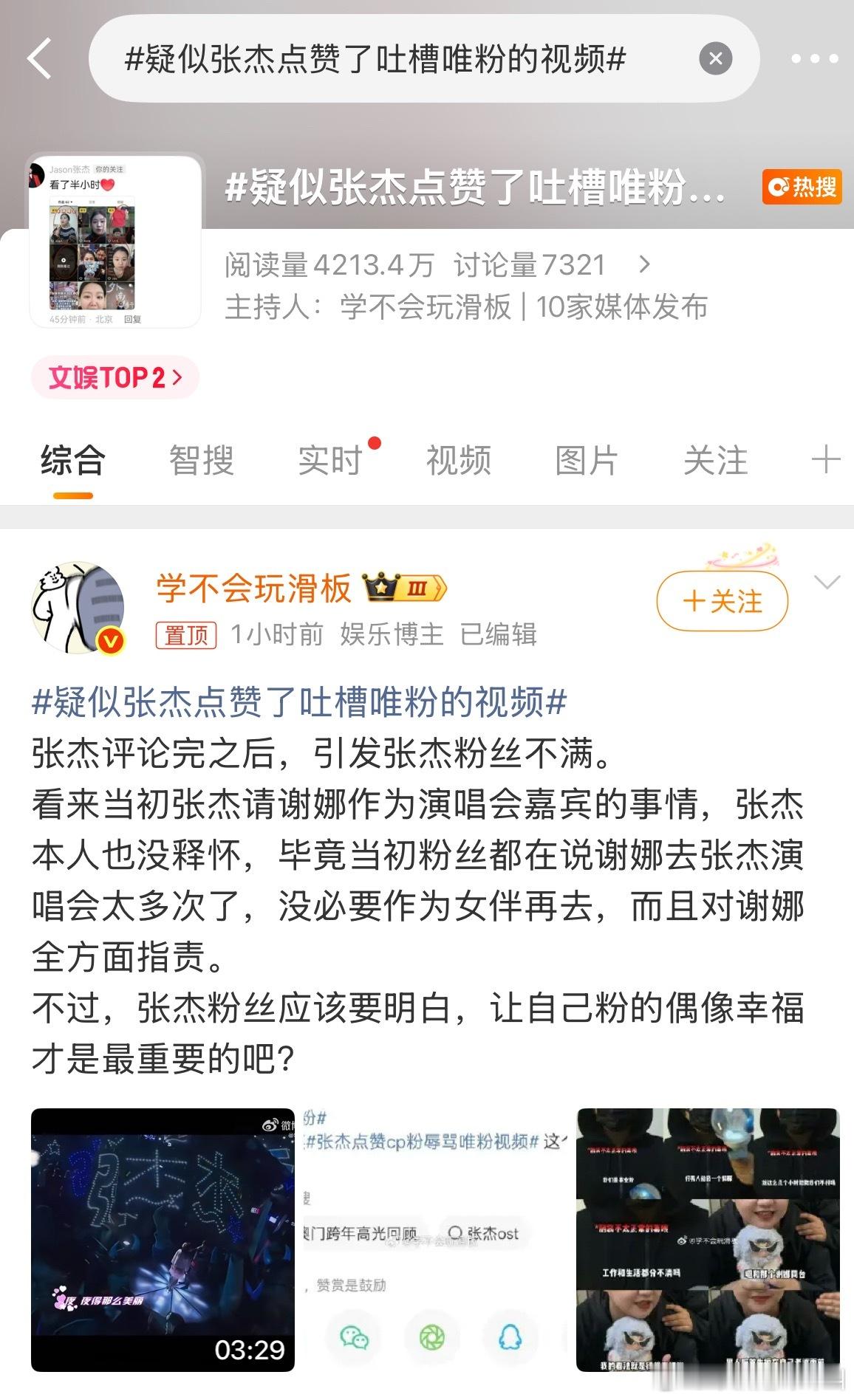Switch to the 图片 tab
854x1400 pixels.
[586, 460]
